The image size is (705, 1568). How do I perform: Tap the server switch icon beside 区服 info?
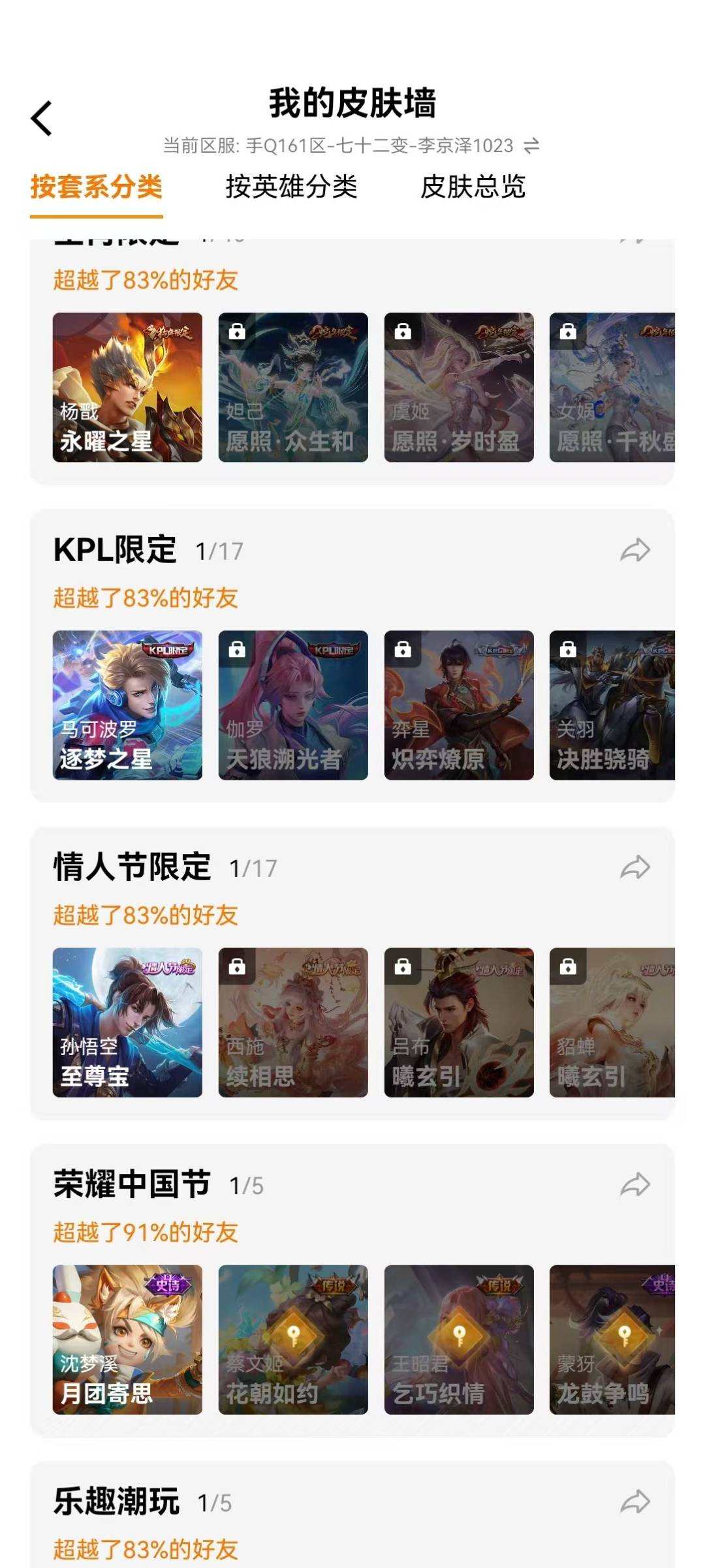pyautogui.click(x=530, y=145)
